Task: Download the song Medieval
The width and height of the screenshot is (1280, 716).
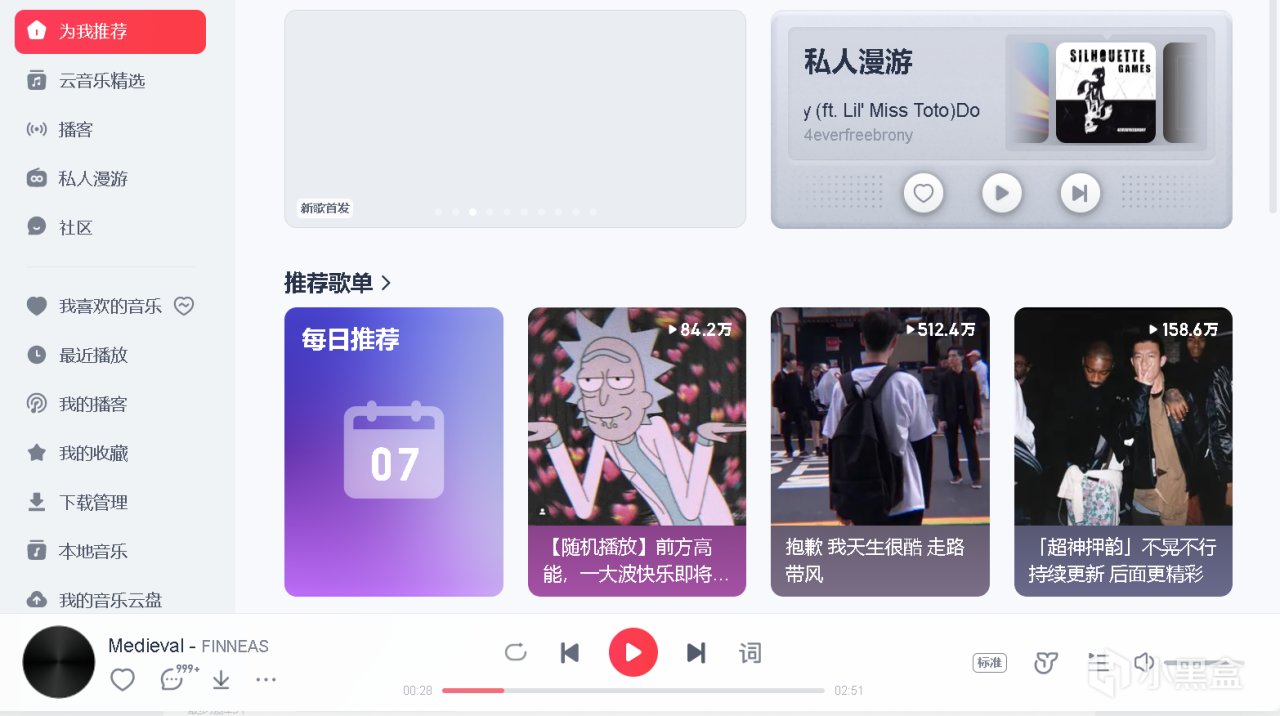Action: (x=221, y=680)
